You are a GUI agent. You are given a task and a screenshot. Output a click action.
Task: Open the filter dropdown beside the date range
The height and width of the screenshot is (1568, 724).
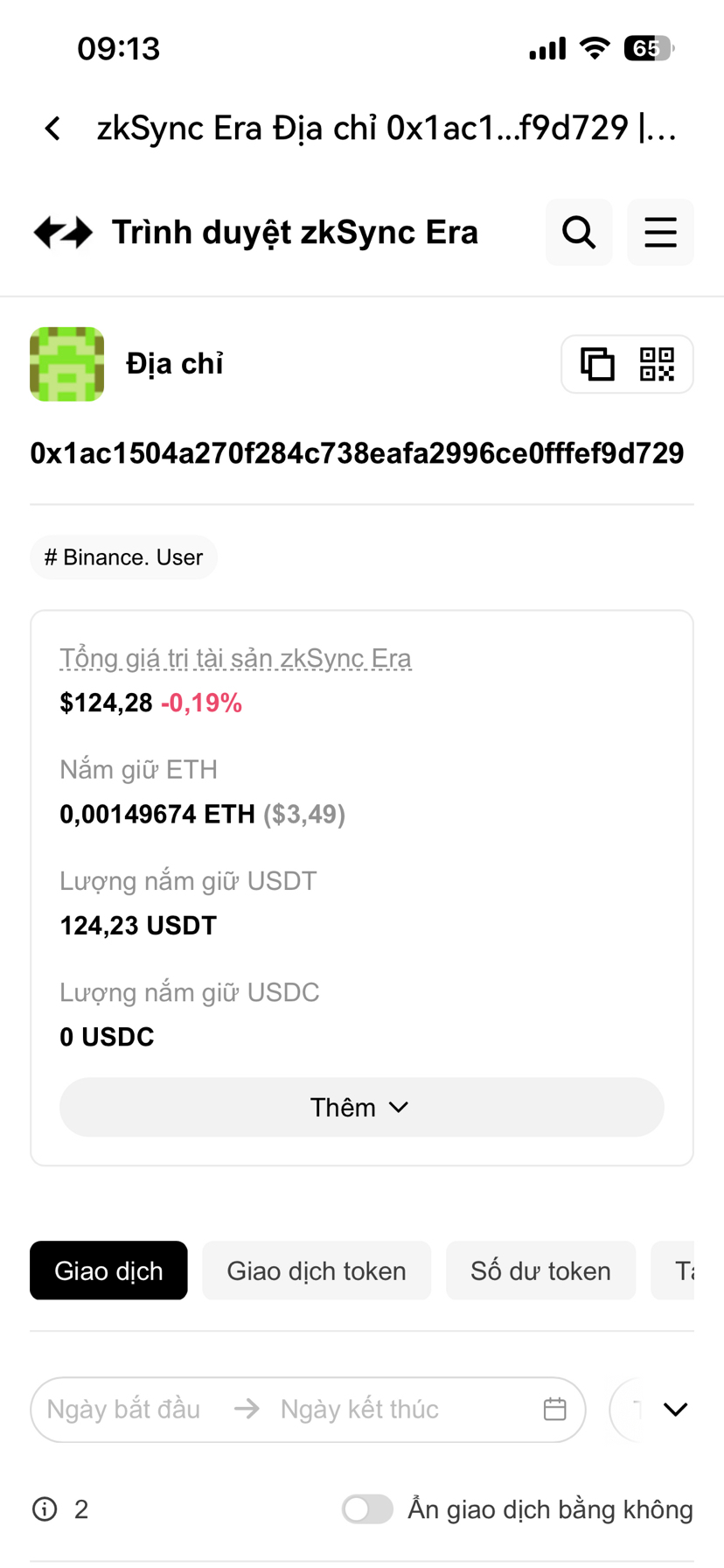(x=674, y=1409)
